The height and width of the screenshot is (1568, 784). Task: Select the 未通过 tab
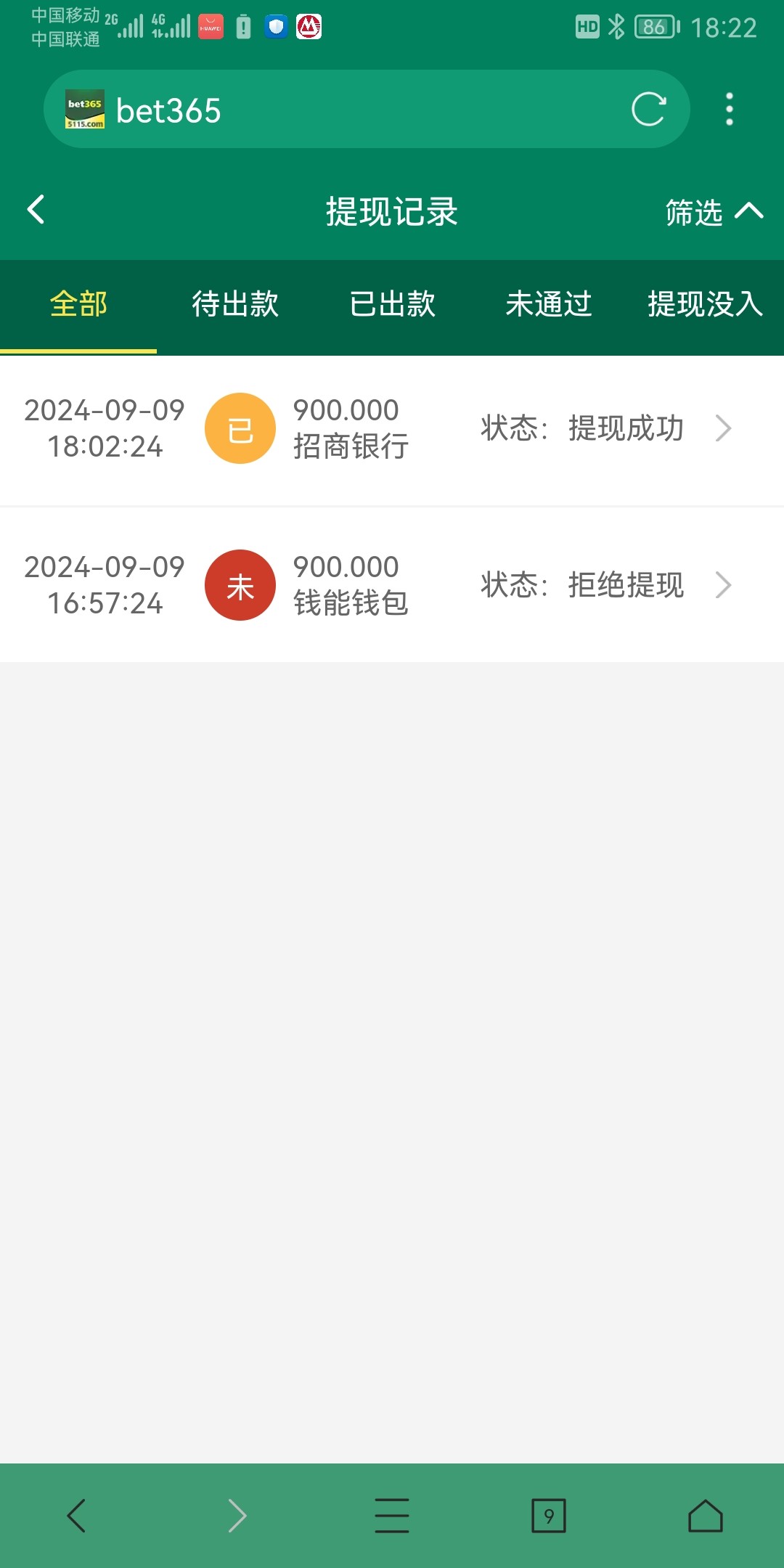pyautogui.click(x=549, y=304)
